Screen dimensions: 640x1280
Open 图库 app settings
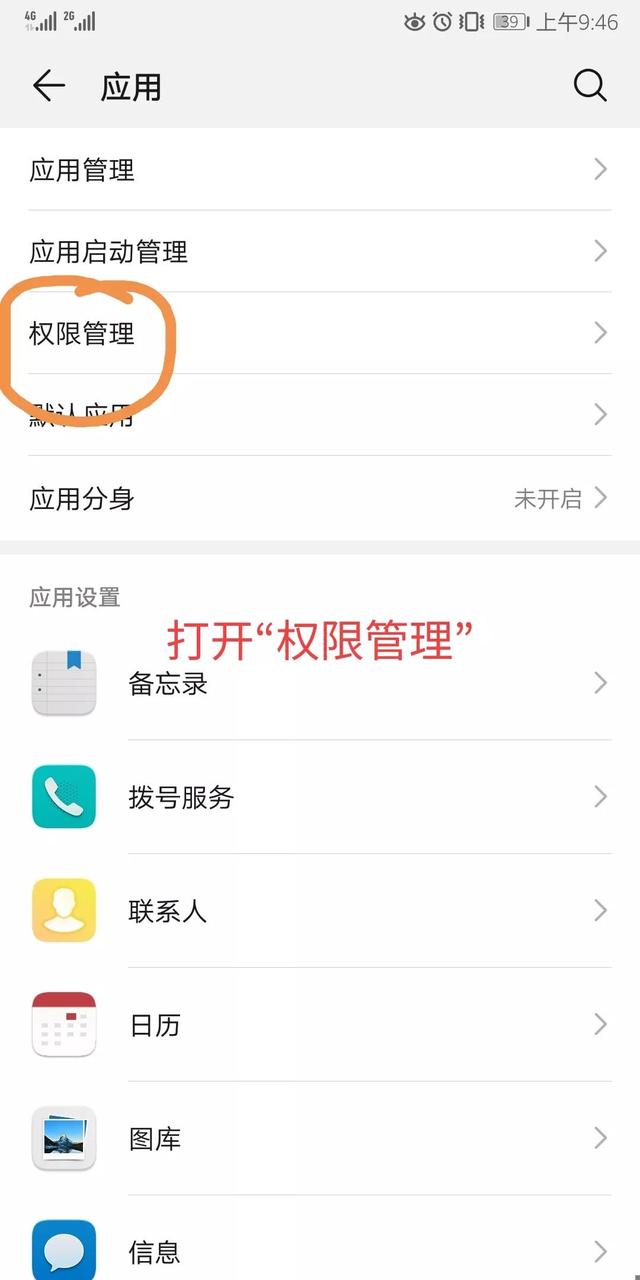point(320,1138)
